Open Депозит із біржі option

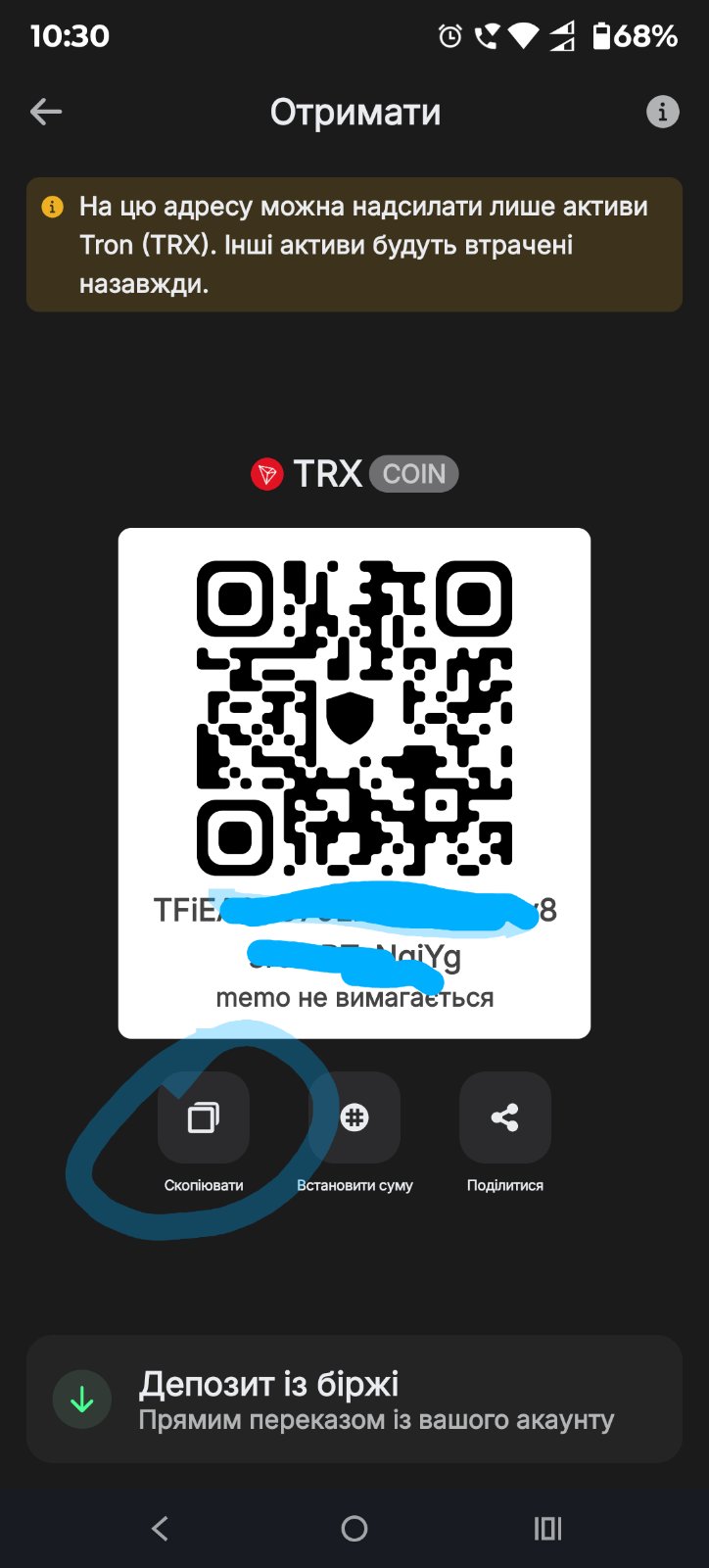point(354,1400)
